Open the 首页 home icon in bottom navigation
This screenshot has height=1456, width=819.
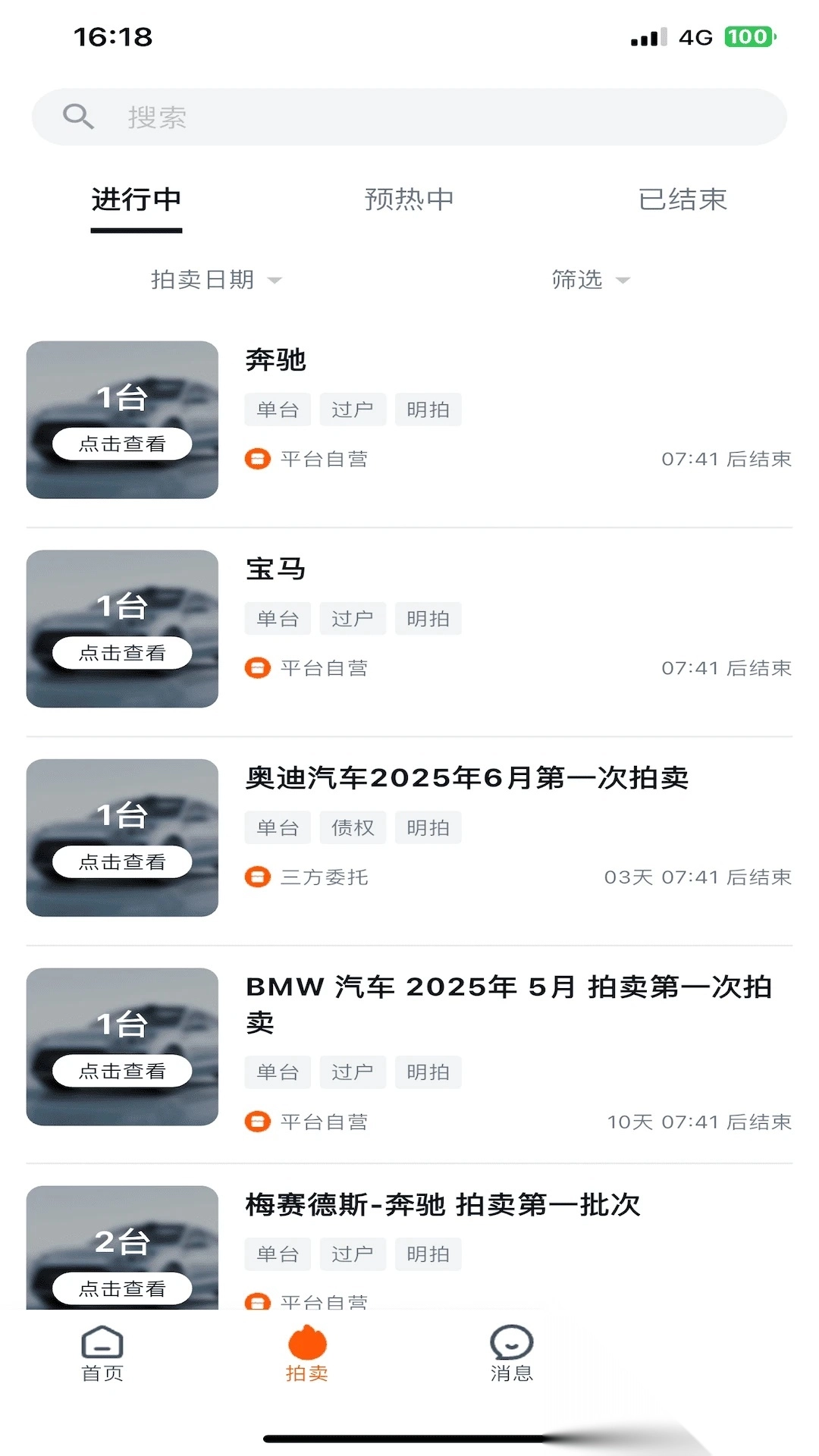(x=102, y=1357)
